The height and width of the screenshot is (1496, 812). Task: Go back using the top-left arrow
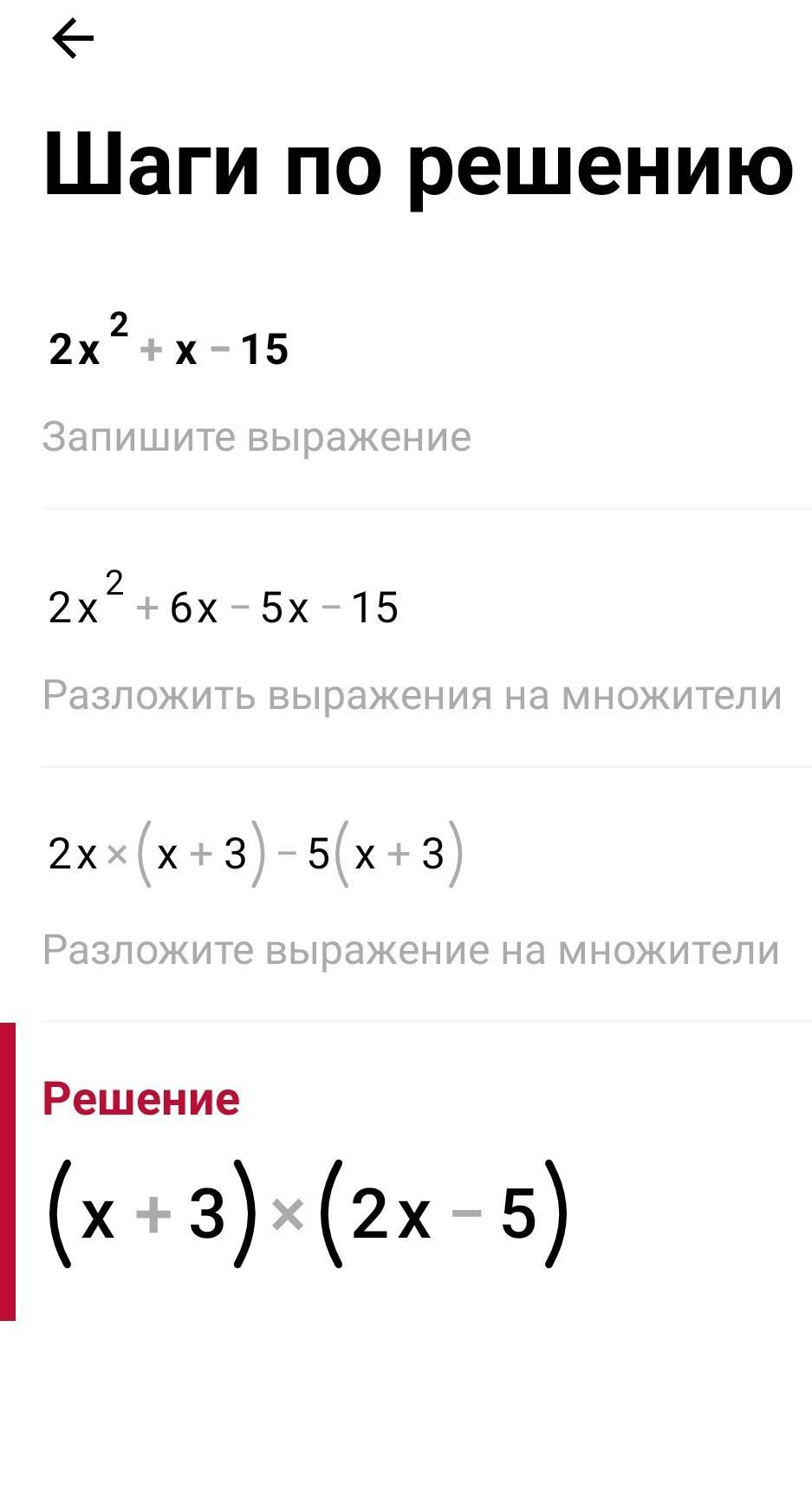73,40
